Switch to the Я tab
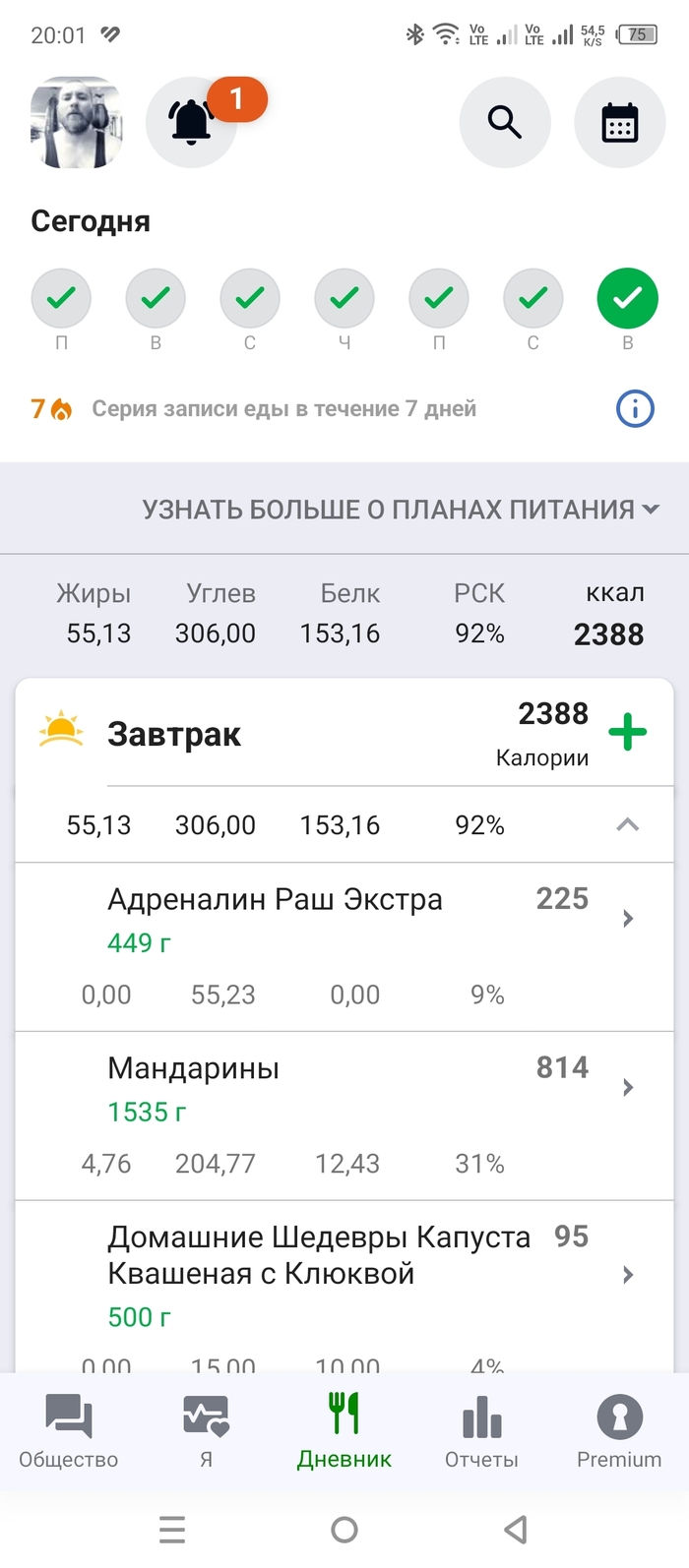Image resolution: width=689 pixels, height=1568 pixels. tap(206, 1431)
